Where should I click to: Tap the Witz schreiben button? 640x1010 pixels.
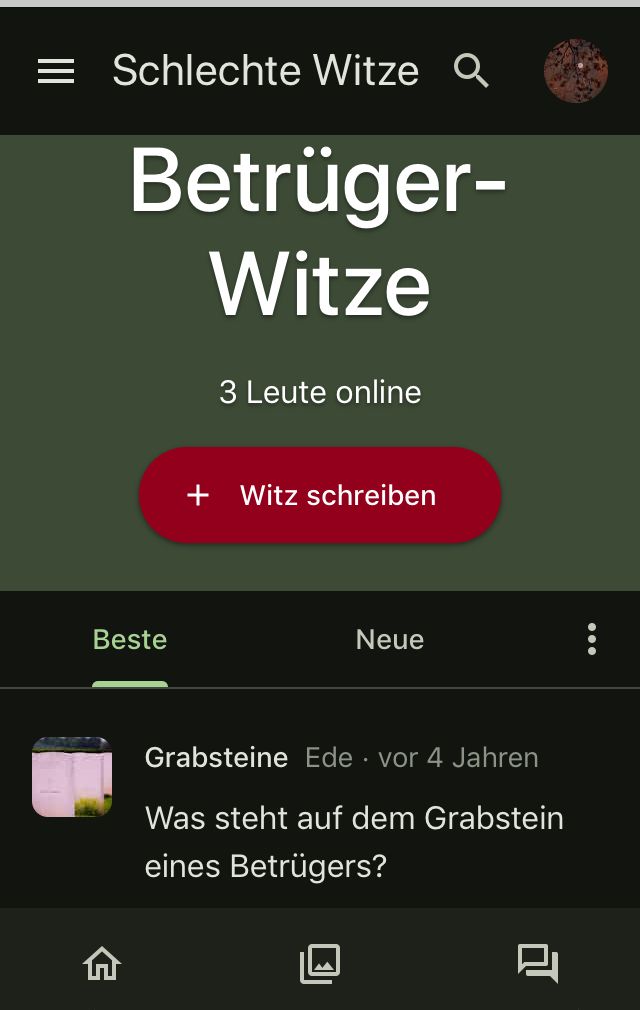[320, 495]
